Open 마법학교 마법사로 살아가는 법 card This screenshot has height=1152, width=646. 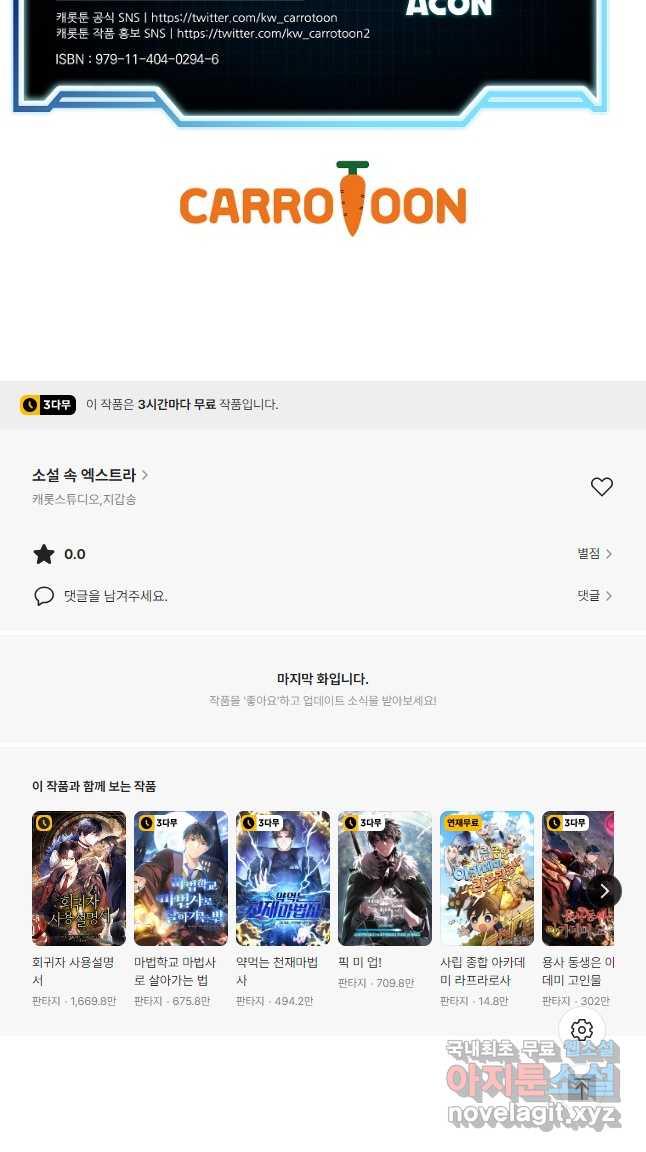[181, 878]
